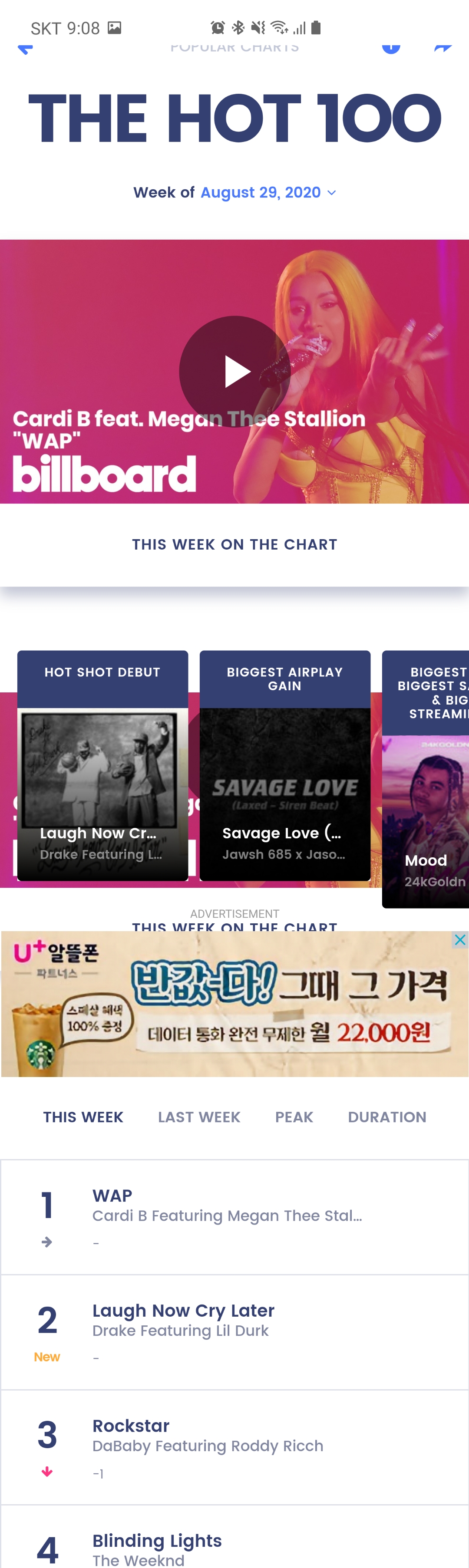
Task: Open the Biggest Airplay Gain card
Action: pyautogui.click(x=284, y=766)
